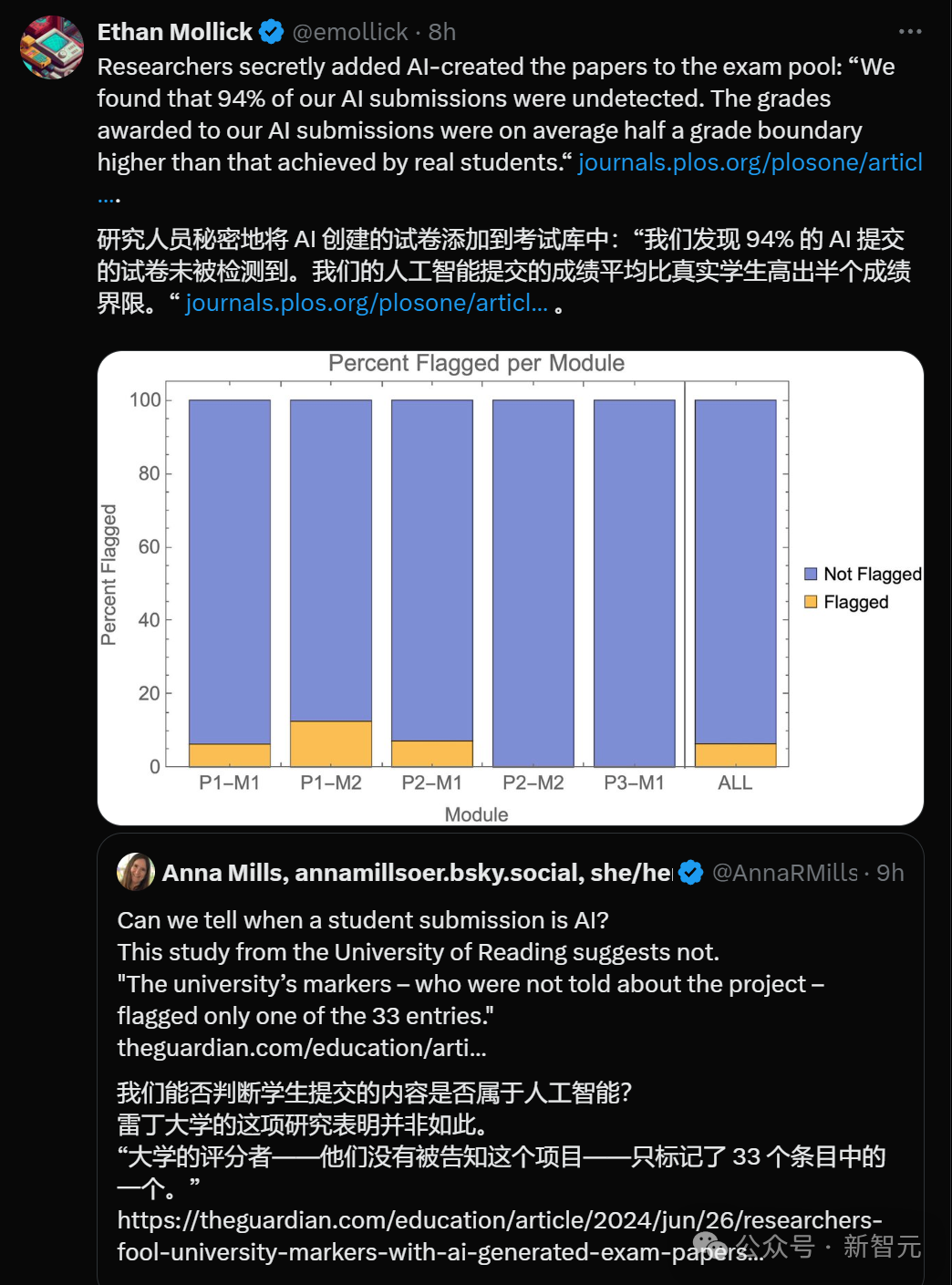
Task: Open the journals.plos.org link in the English text
Action: (x=750, y=162)
